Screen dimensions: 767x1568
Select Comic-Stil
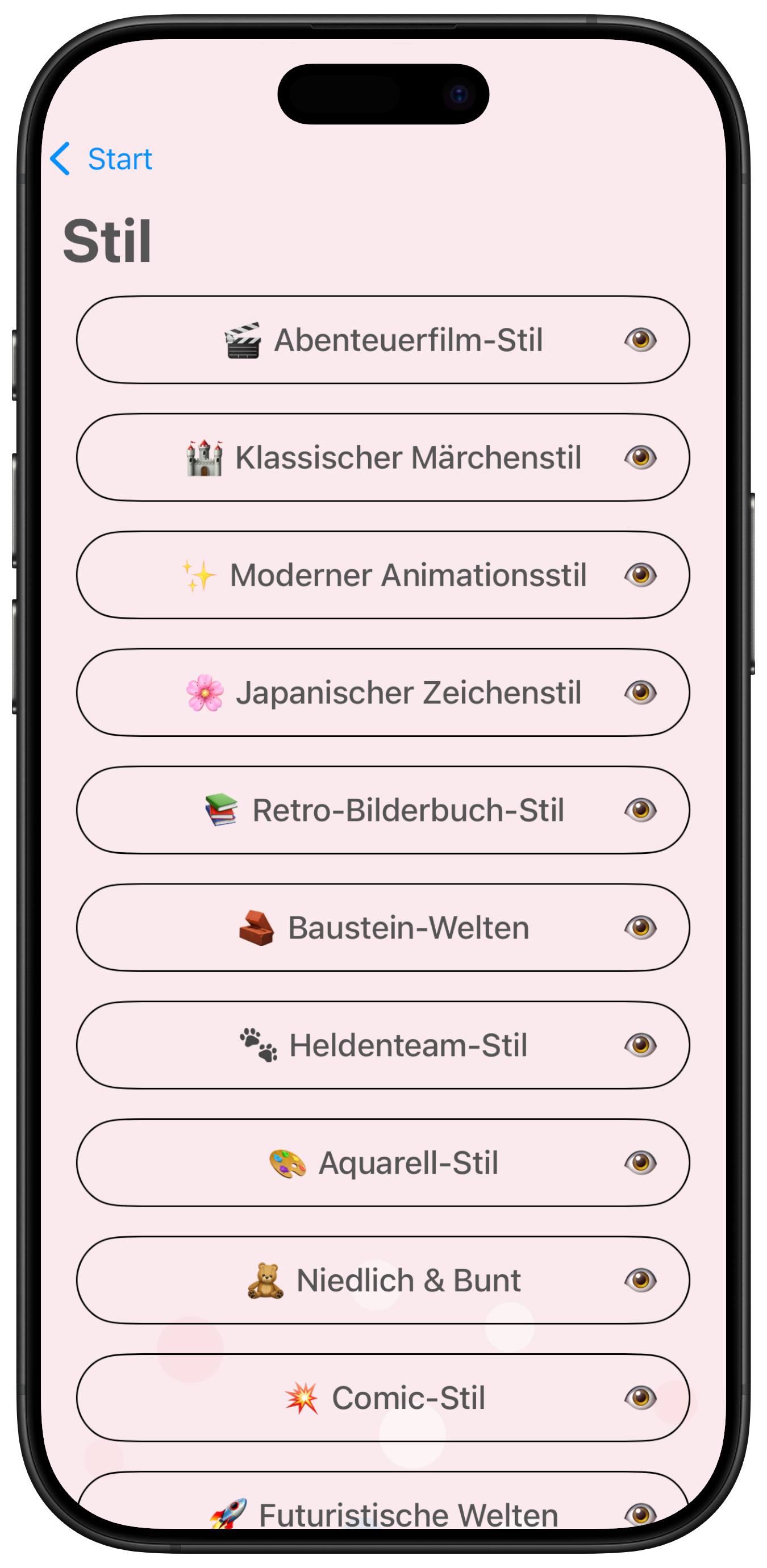(x=383, y=1397)
